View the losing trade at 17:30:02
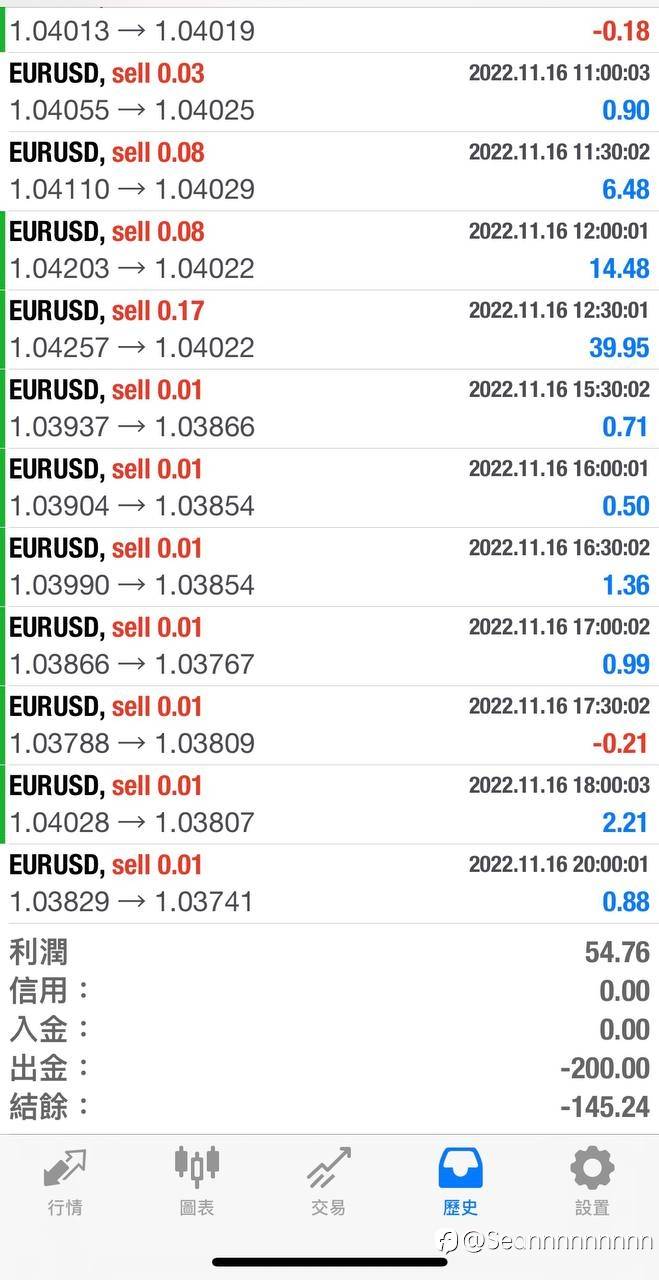 coord(329,724)
